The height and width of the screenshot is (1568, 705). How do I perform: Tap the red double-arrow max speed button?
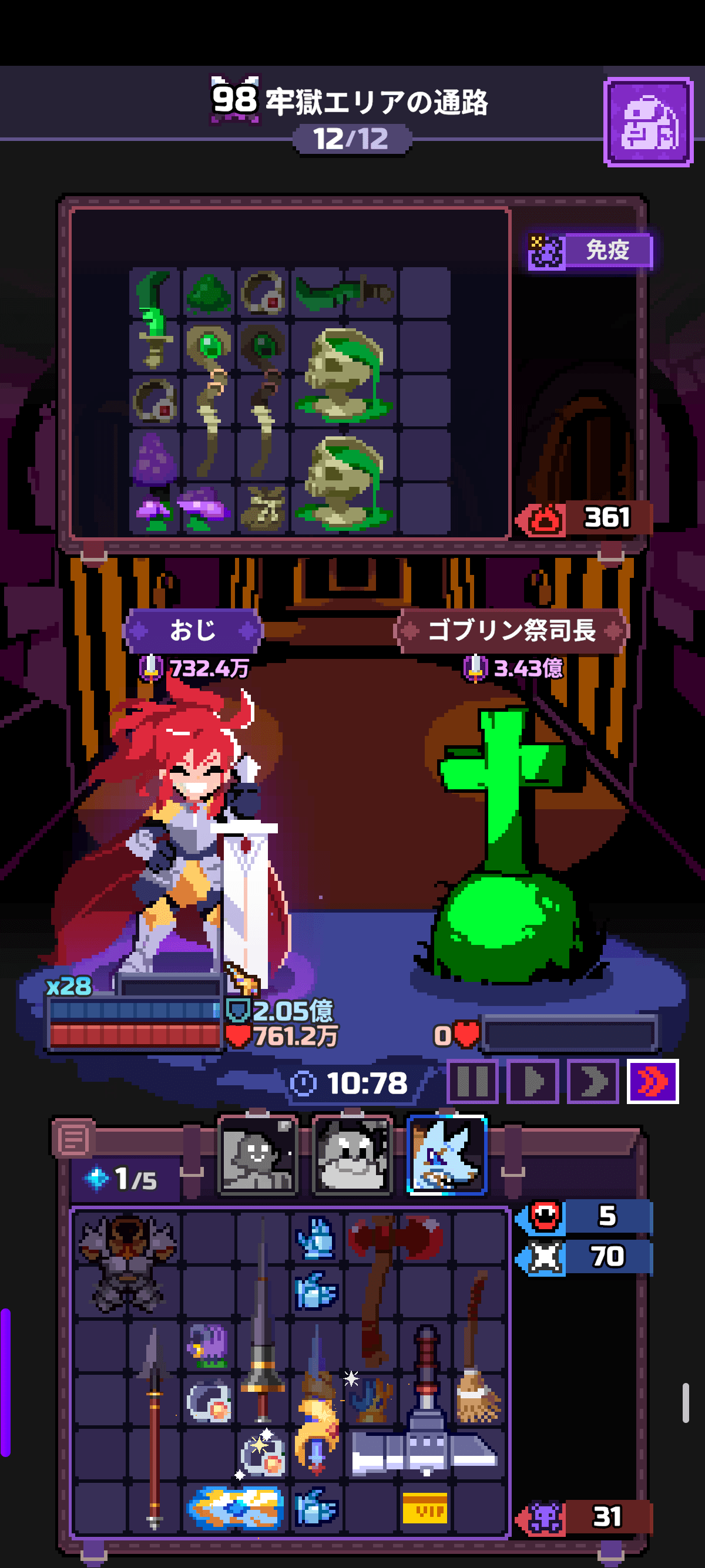tap(653, 1082)
